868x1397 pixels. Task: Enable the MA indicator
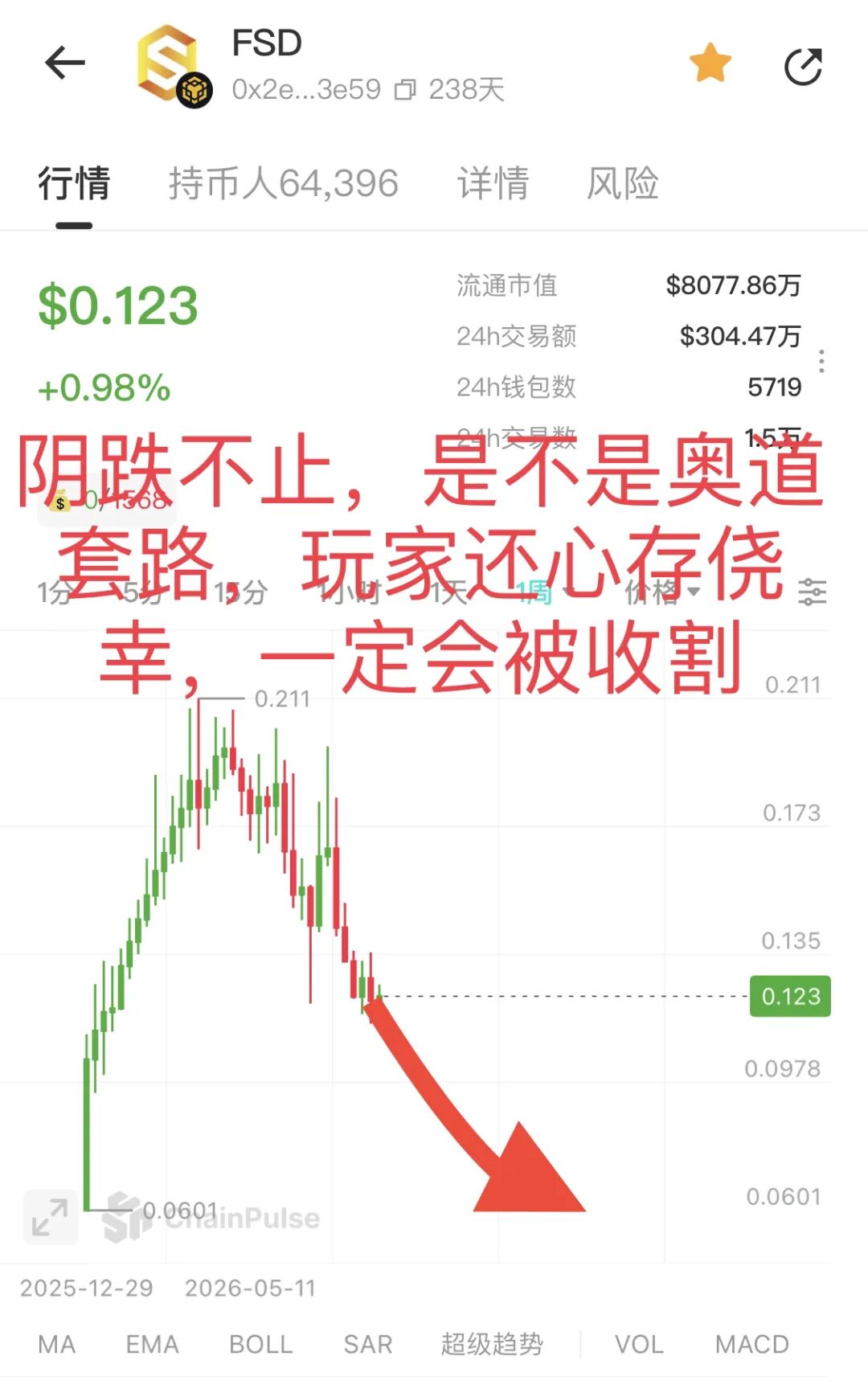click(x=57, y=1344)
